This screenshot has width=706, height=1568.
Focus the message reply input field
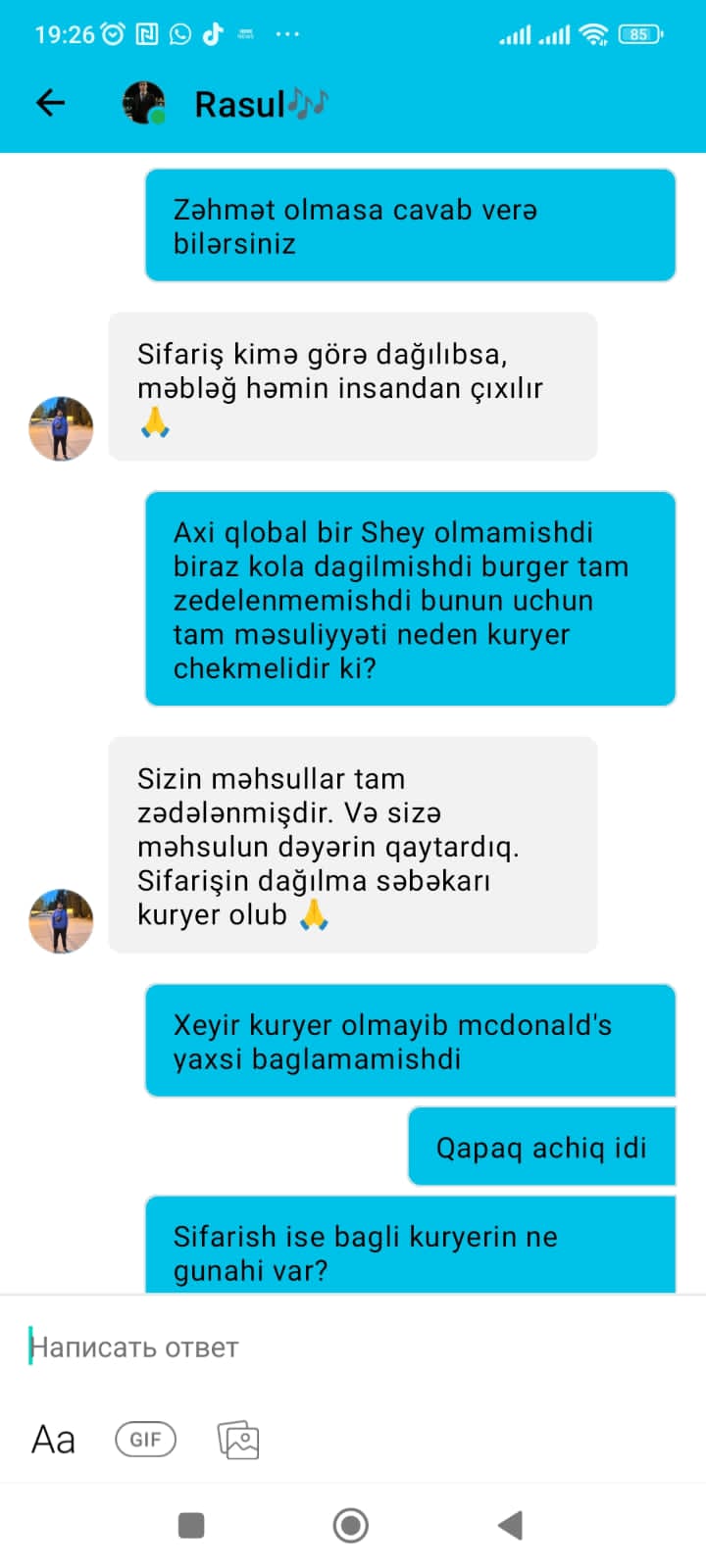pos(353,1347)
